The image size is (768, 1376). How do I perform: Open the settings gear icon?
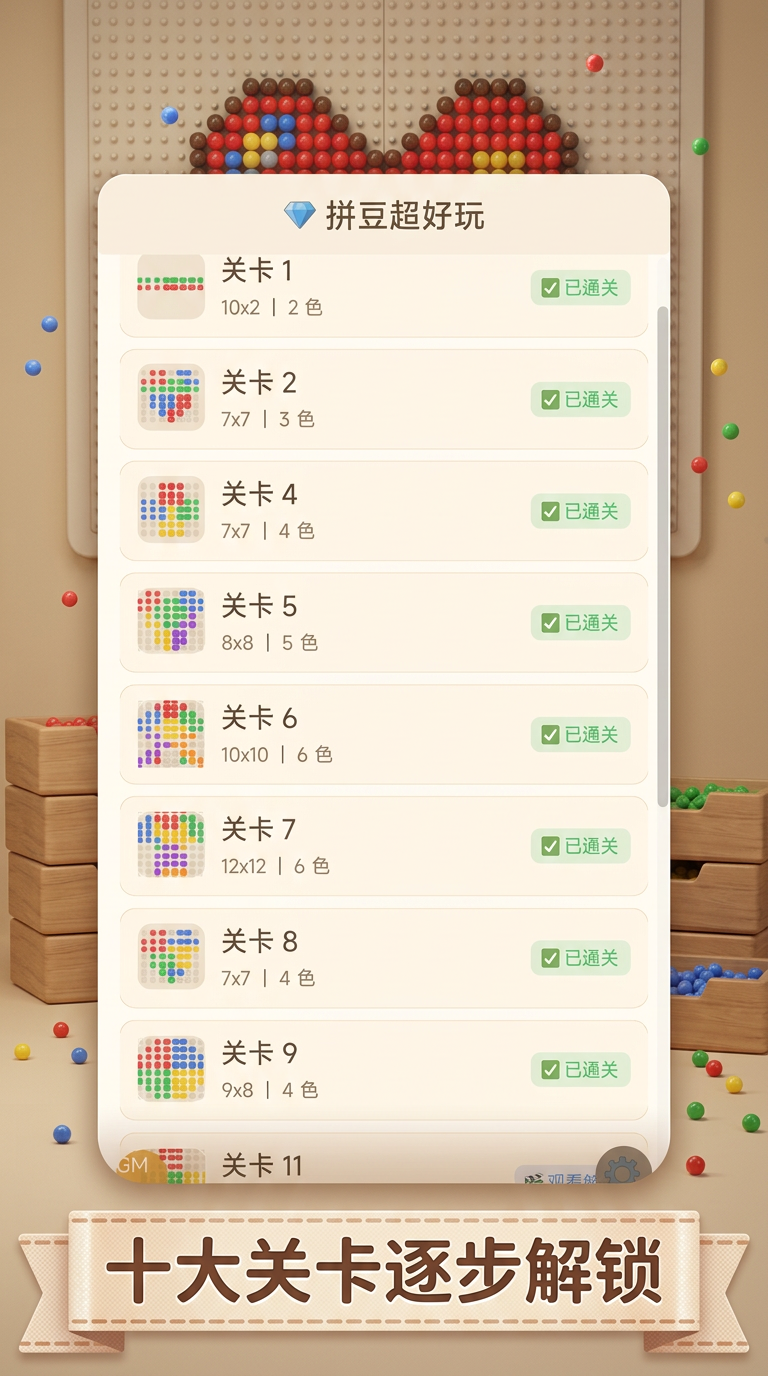point(625,1168)
